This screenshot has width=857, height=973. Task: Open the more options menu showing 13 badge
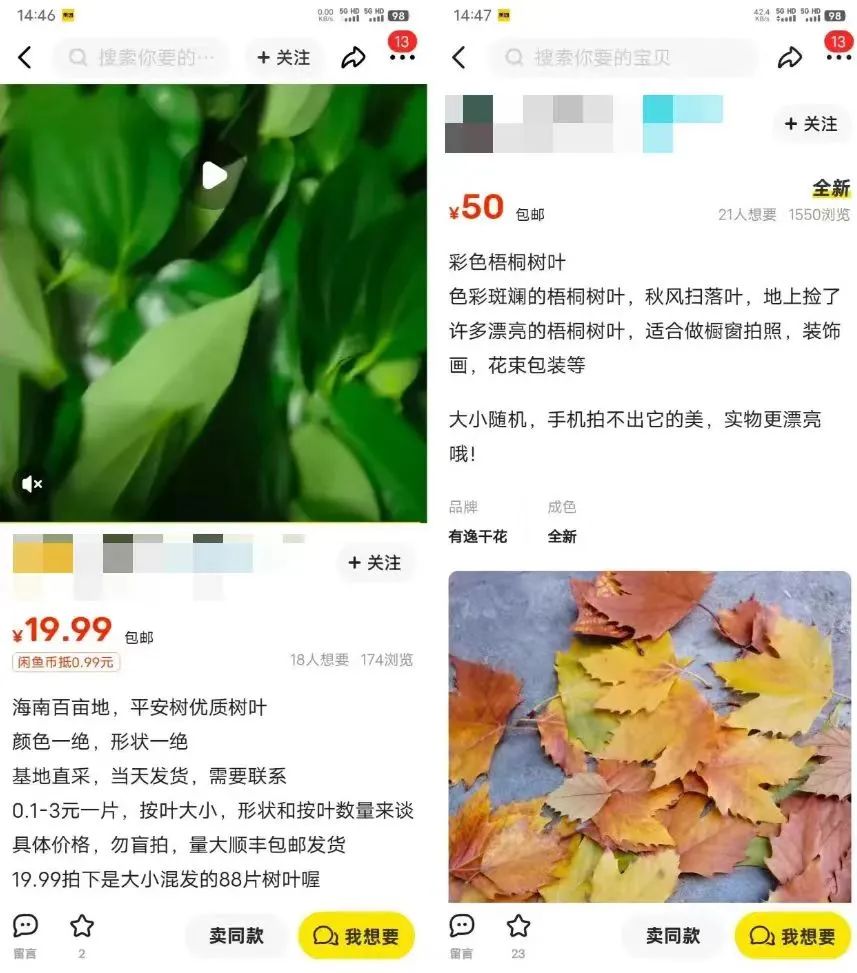(402, 58)
